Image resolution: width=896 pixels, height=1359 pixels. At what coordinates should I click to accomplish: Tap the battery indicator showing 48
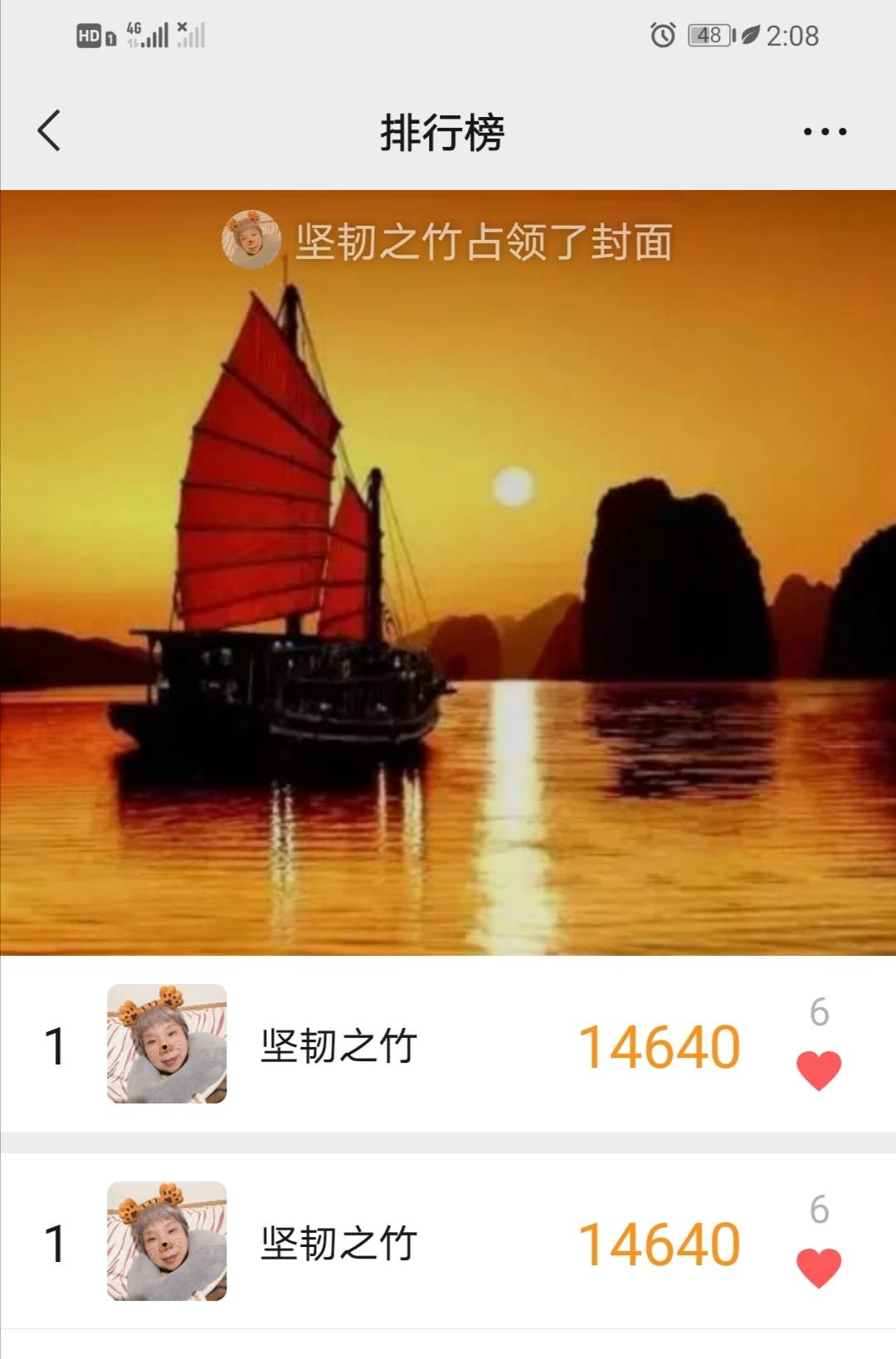709,33
